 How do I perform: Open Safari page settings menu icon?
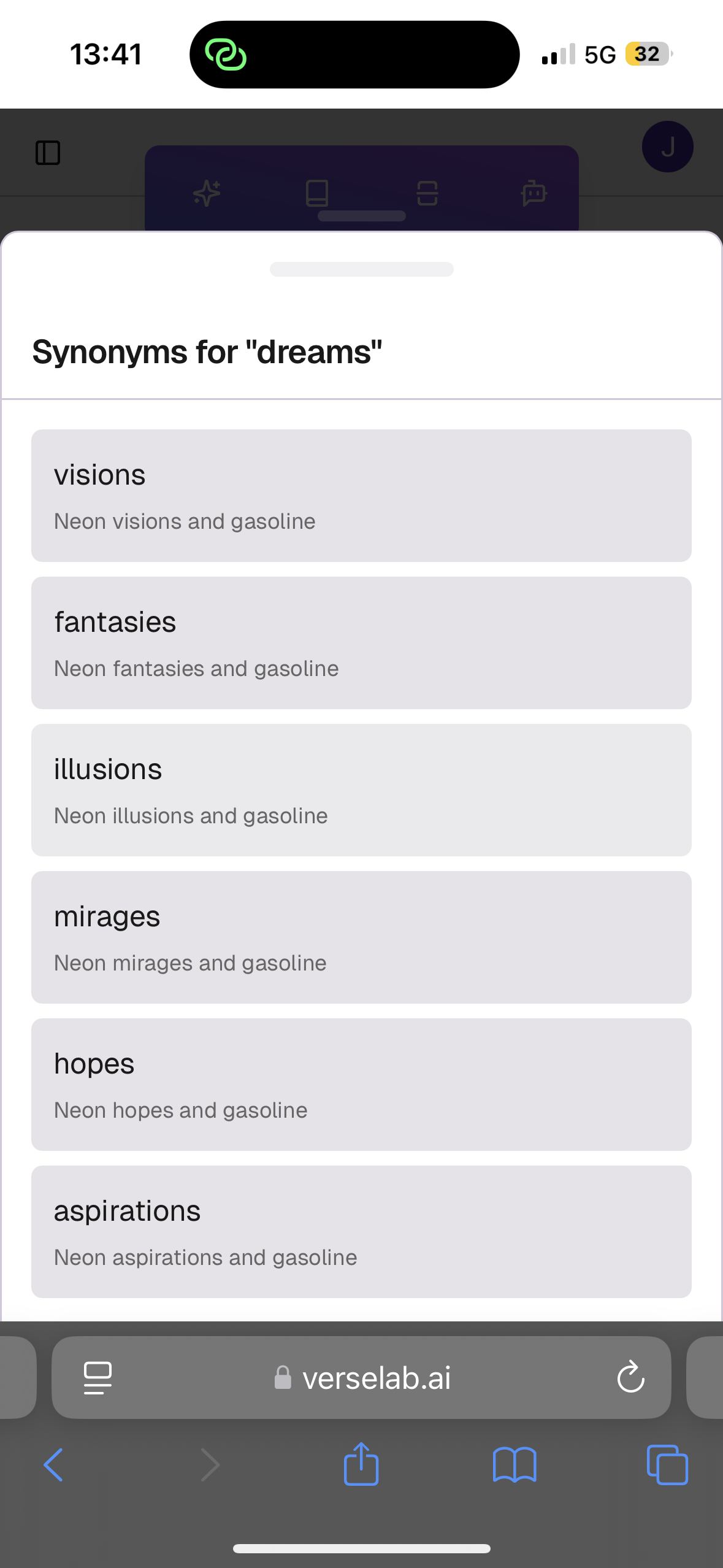[x=98, y=1378]
